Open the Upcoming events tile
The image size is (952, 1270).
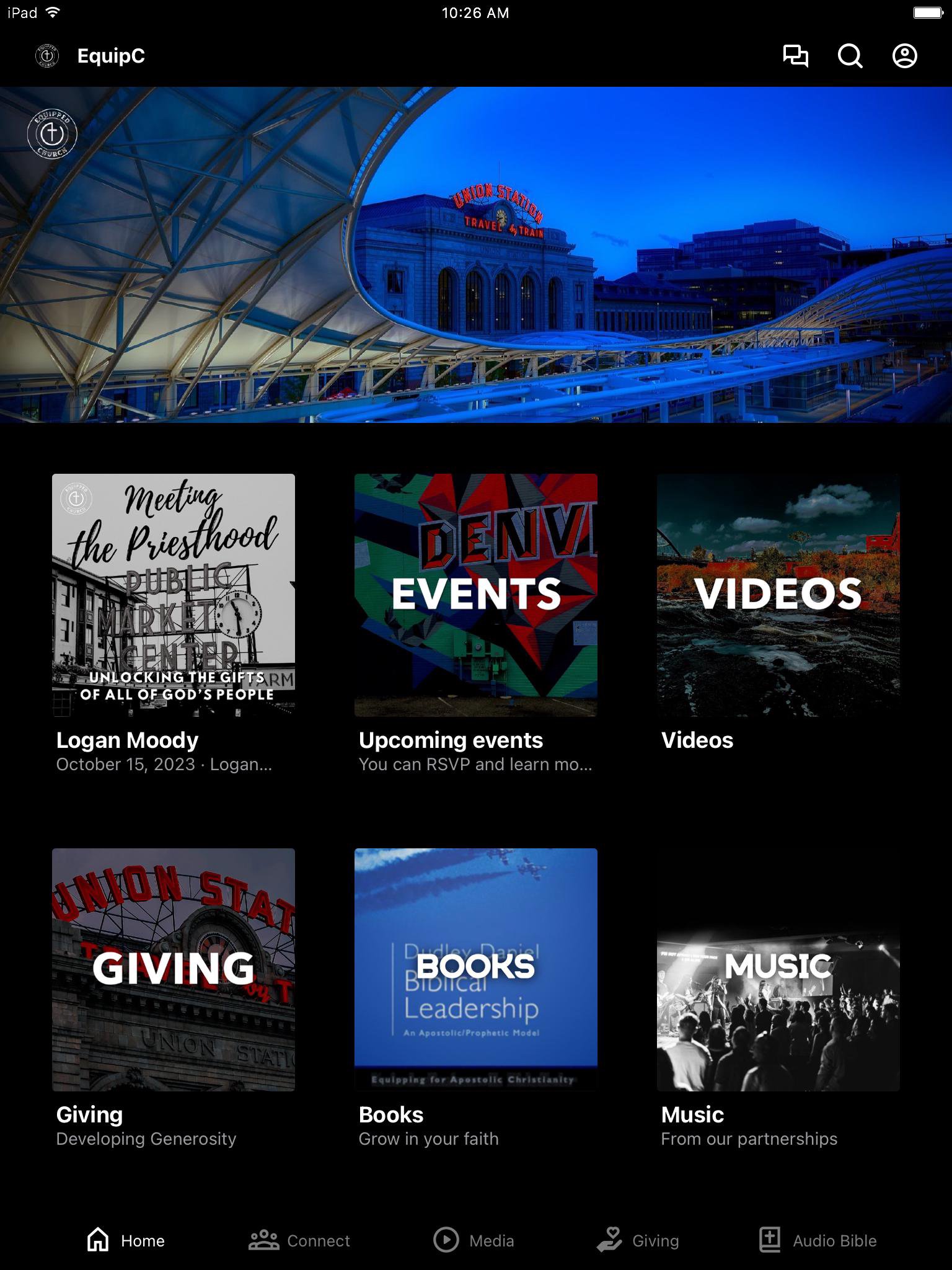(476, 595)
